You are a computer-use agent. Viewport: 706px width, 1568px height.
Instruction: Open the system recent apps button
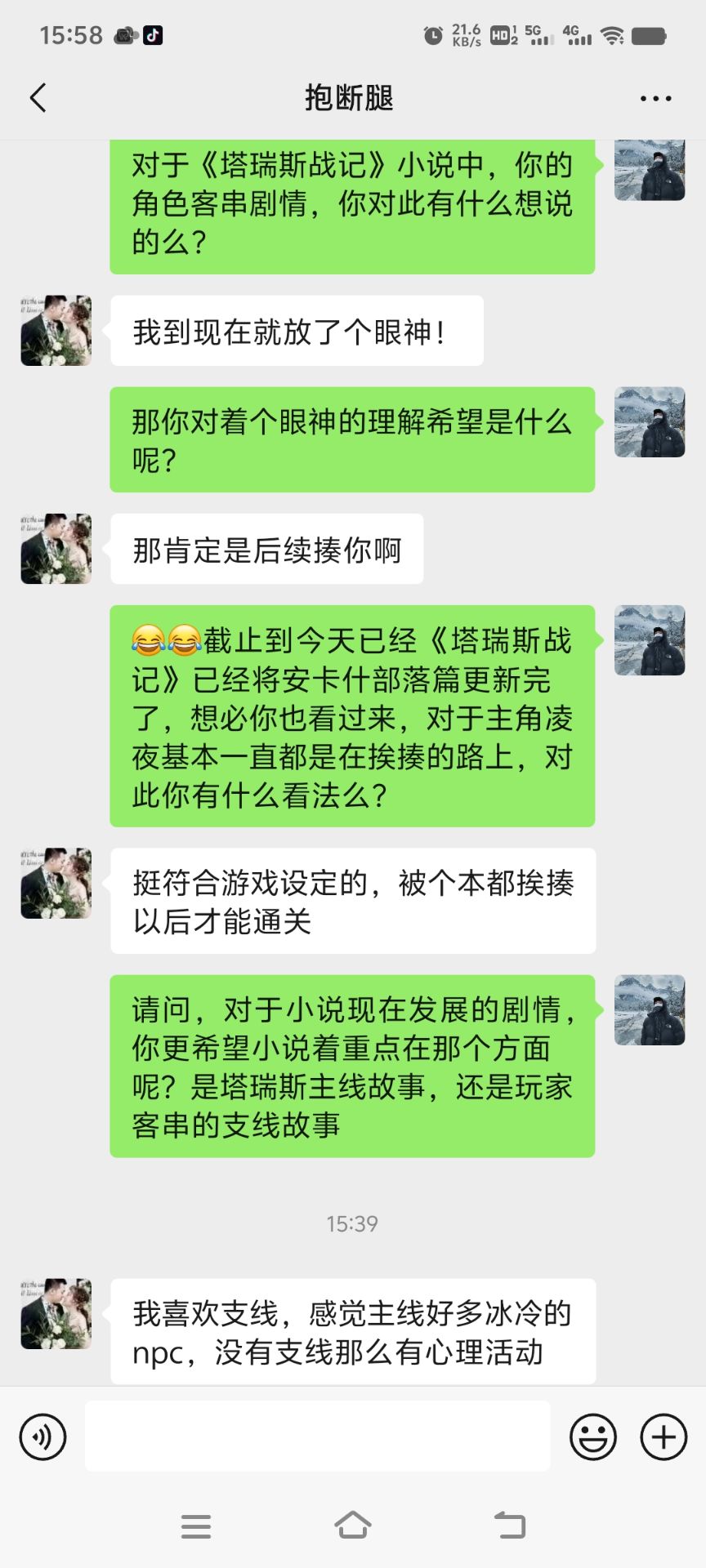point(196,1526)
